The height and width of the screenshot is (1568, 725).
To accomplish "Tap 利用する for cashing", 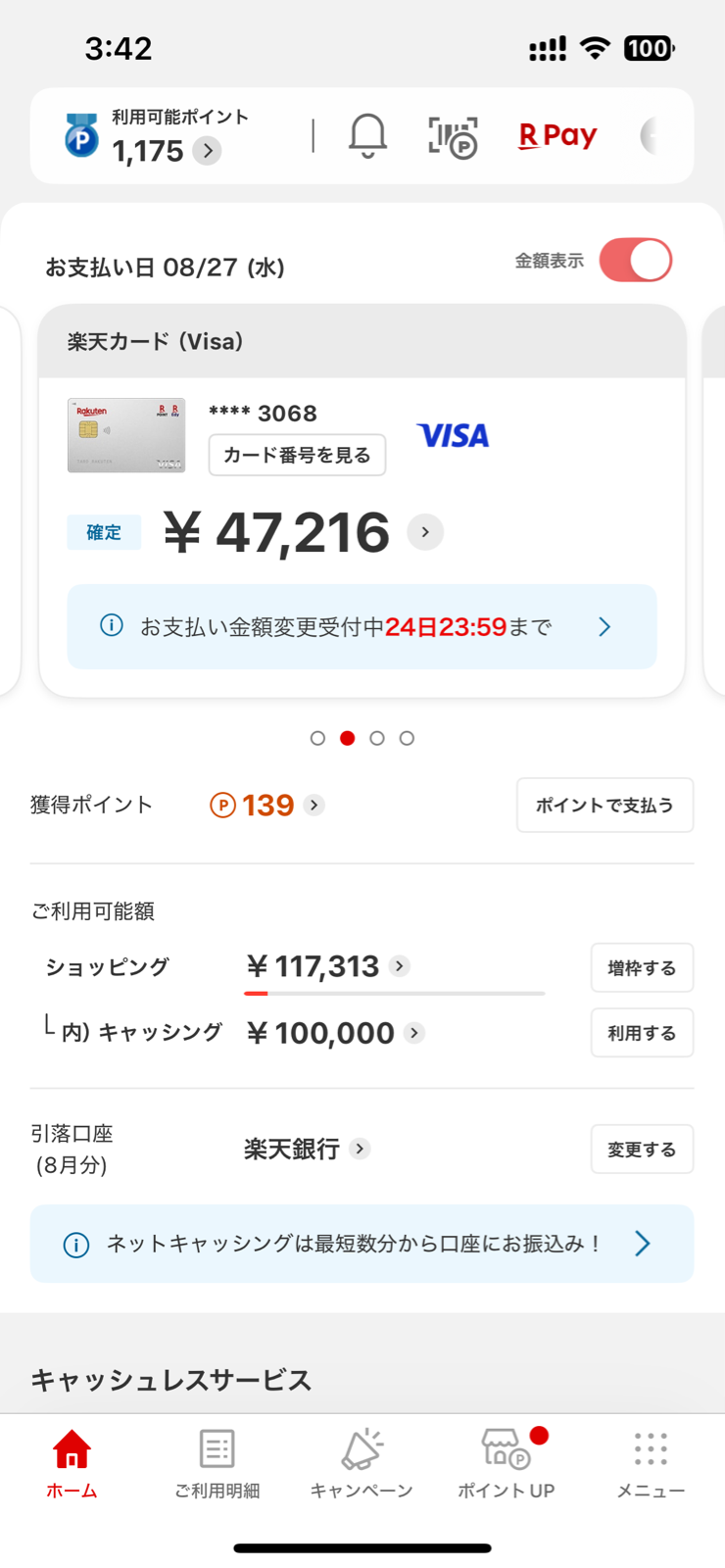I will (642, 1033).
